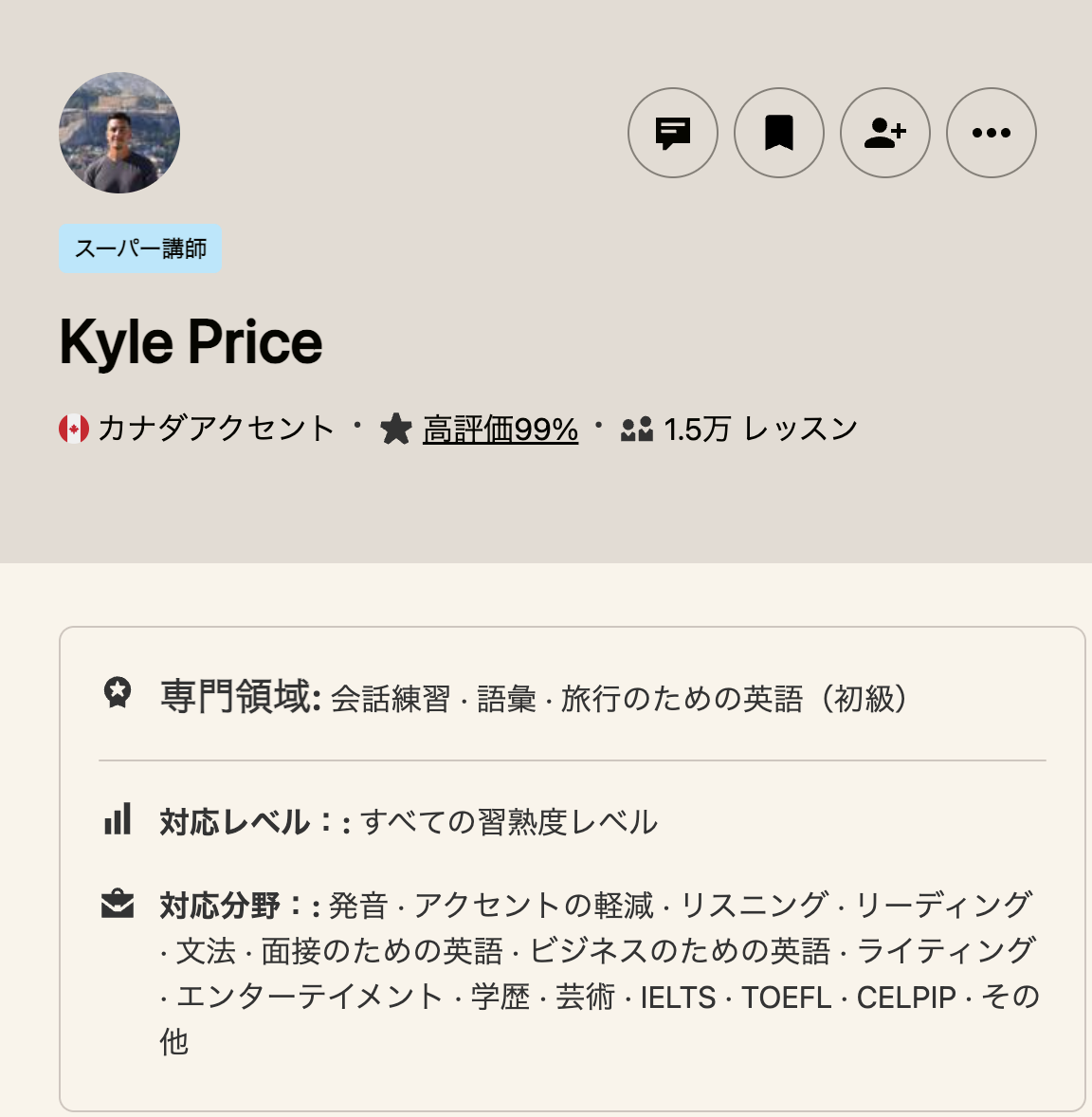Open the chat message icon

click(673, 134)
